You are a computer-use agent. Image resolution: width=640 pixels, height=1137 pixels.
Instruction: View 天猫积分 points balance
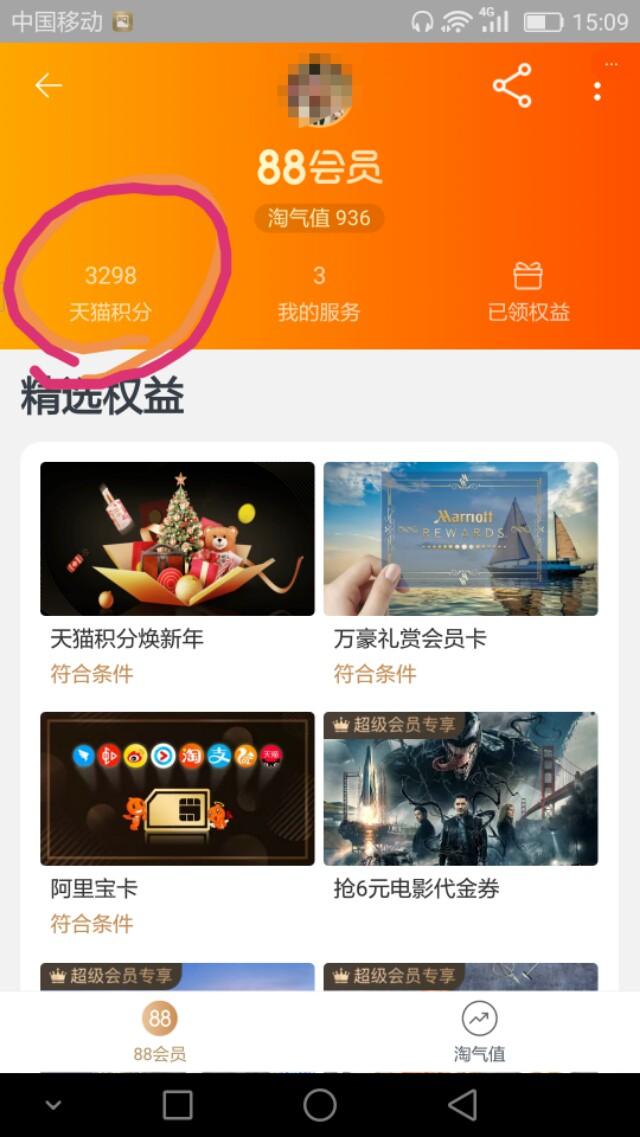(110, 291)
